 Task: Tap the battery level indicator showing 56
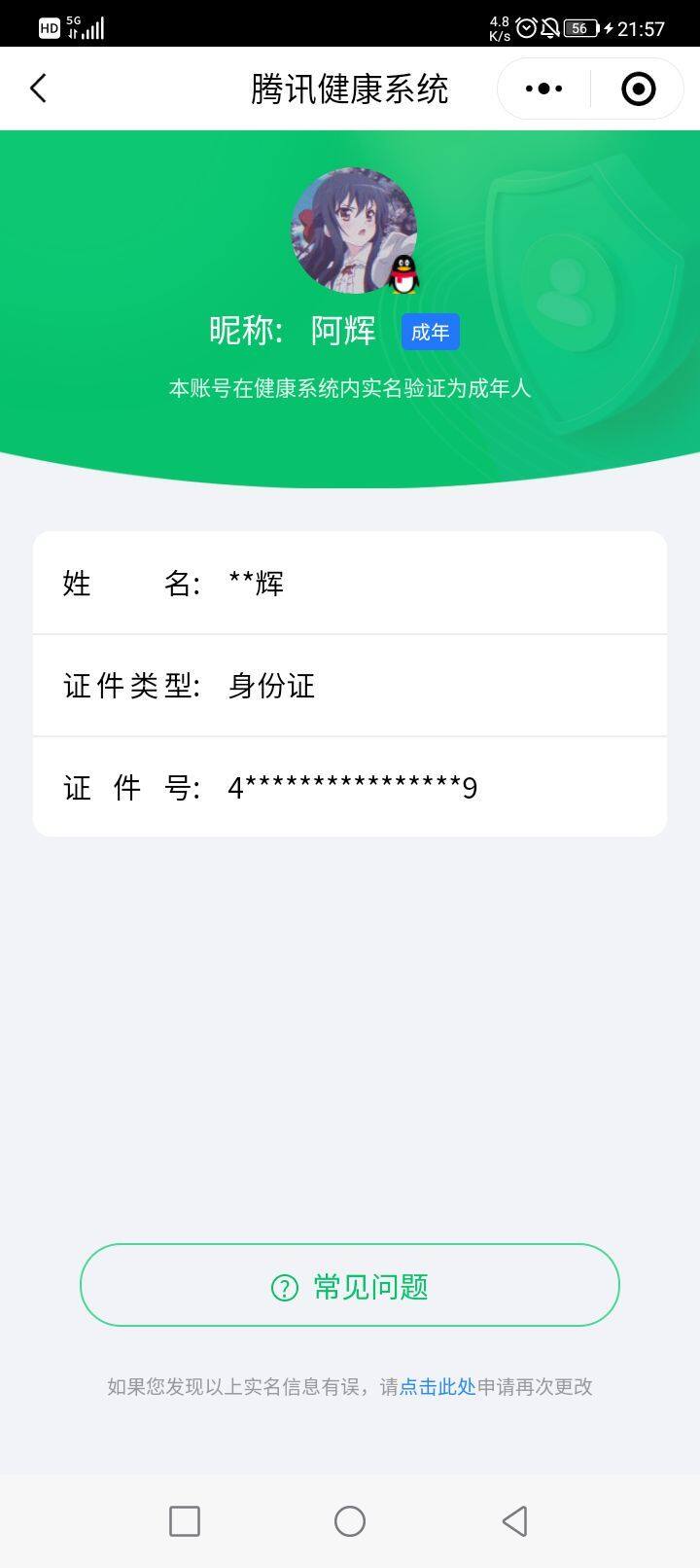tap(578, 26)
